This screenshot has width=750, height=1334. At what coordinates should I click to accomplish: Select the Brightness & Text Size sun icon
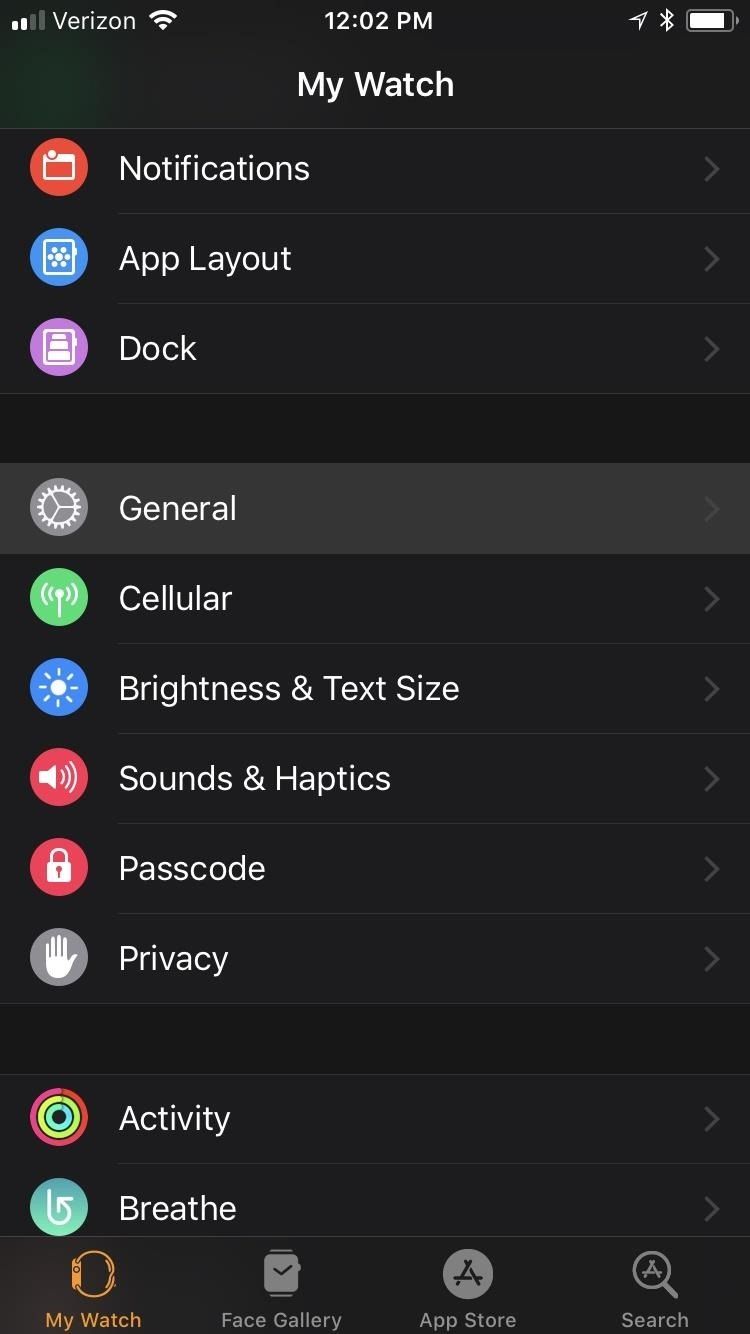coord(59,687)
